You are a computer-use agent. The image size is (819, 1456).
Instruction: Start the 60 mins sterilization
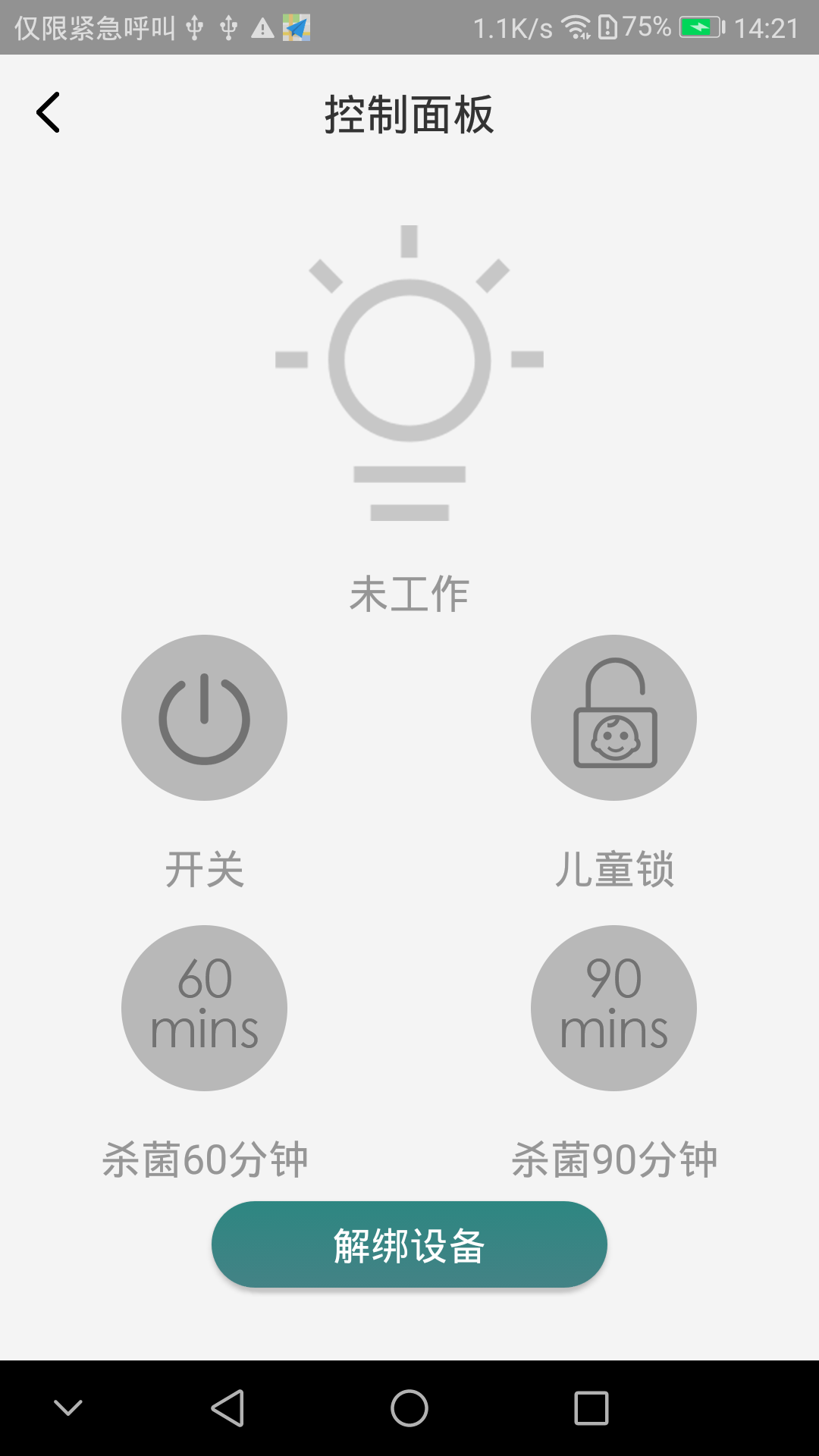(204, 1008)
